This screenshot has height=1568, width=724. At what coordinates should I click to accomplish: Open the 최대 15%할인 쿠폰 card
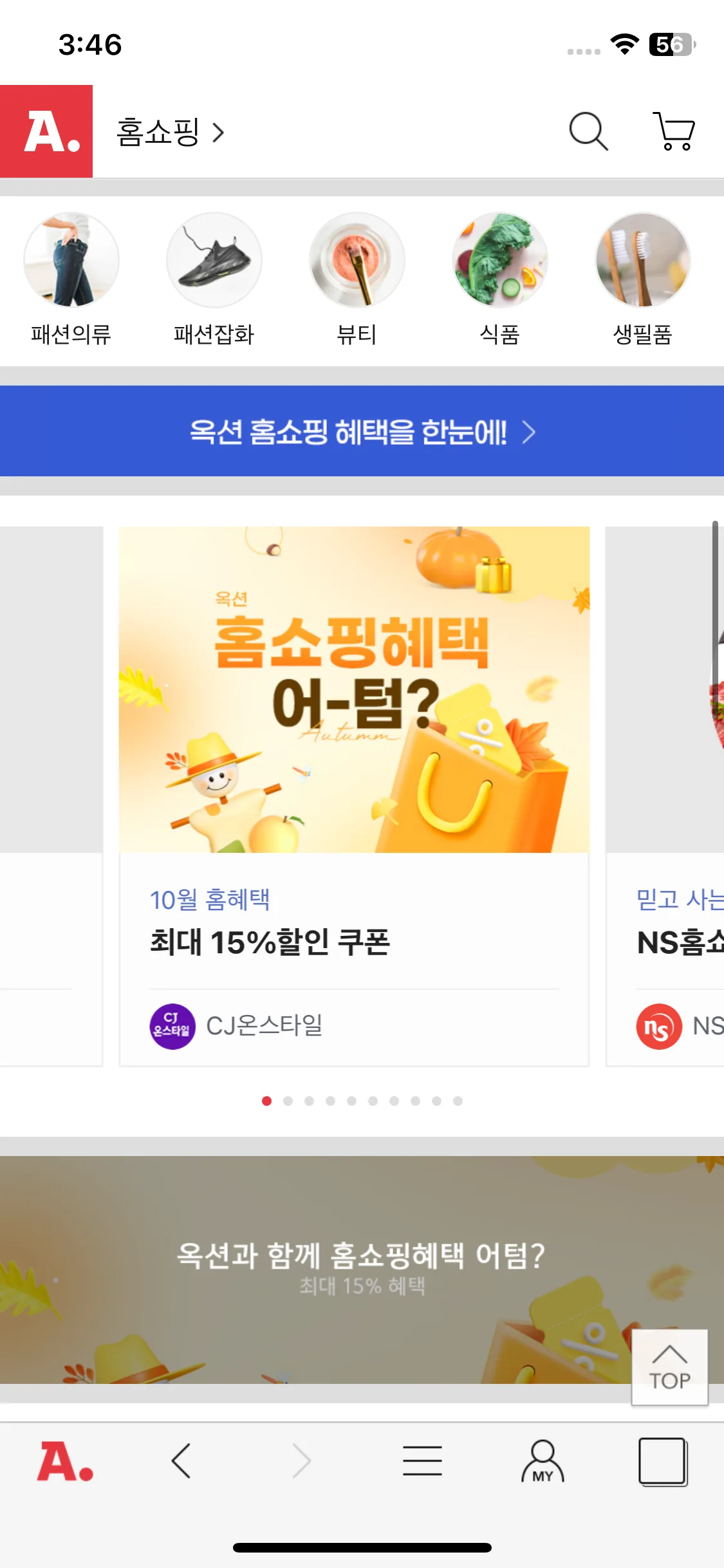coord(354,796)
